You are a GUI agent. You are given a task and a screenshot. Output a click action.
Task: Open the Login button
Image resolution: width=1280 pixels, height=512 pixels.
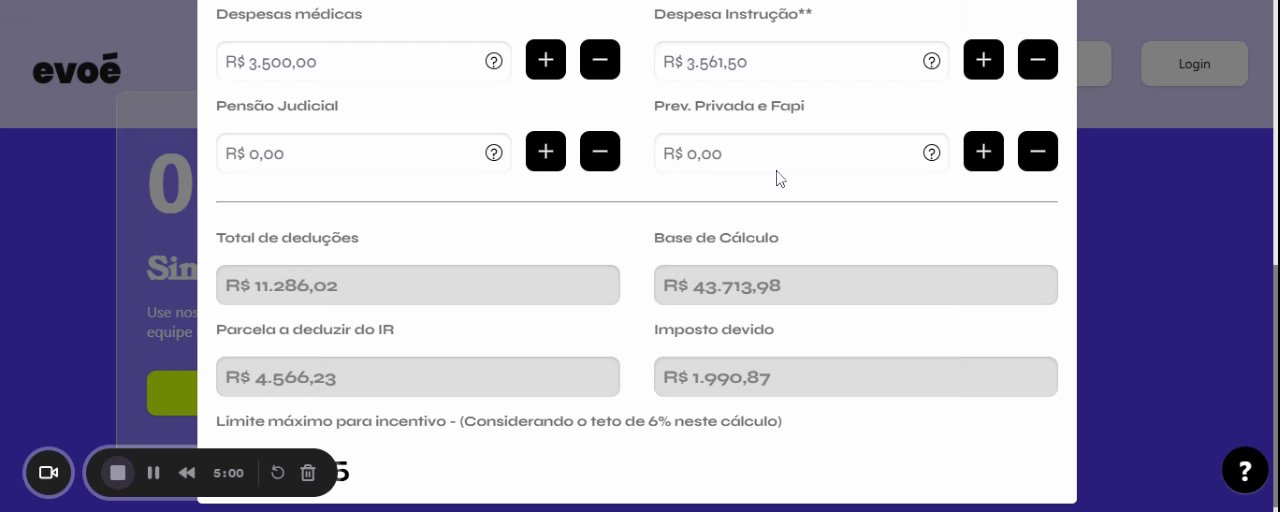coord(1194,63)
